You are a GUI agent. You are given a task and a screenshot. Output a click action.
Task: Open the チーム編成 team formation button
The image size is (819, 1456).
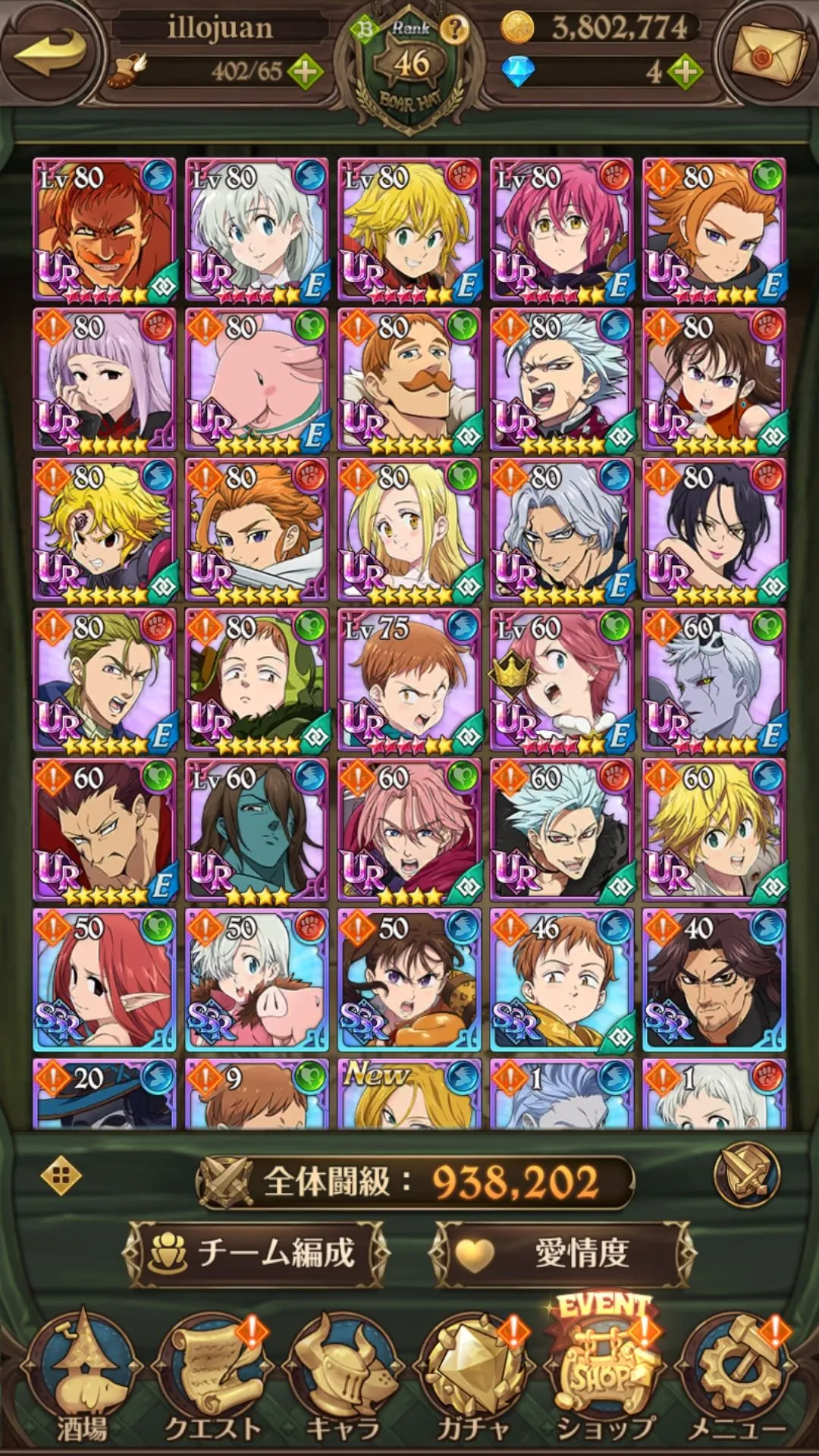tap(256, 1253)
